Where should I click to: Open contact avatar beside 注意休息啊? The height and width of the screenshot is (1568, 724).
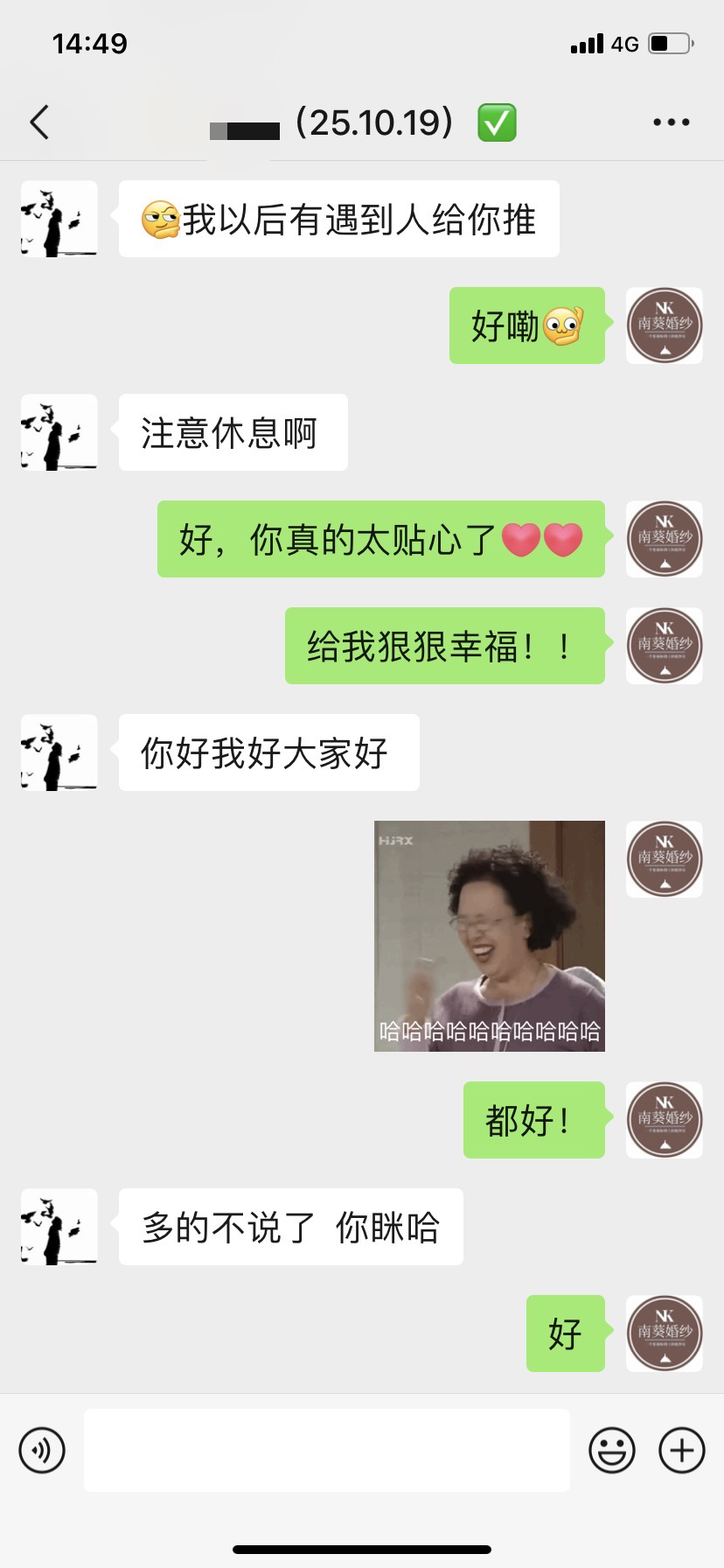59,432
